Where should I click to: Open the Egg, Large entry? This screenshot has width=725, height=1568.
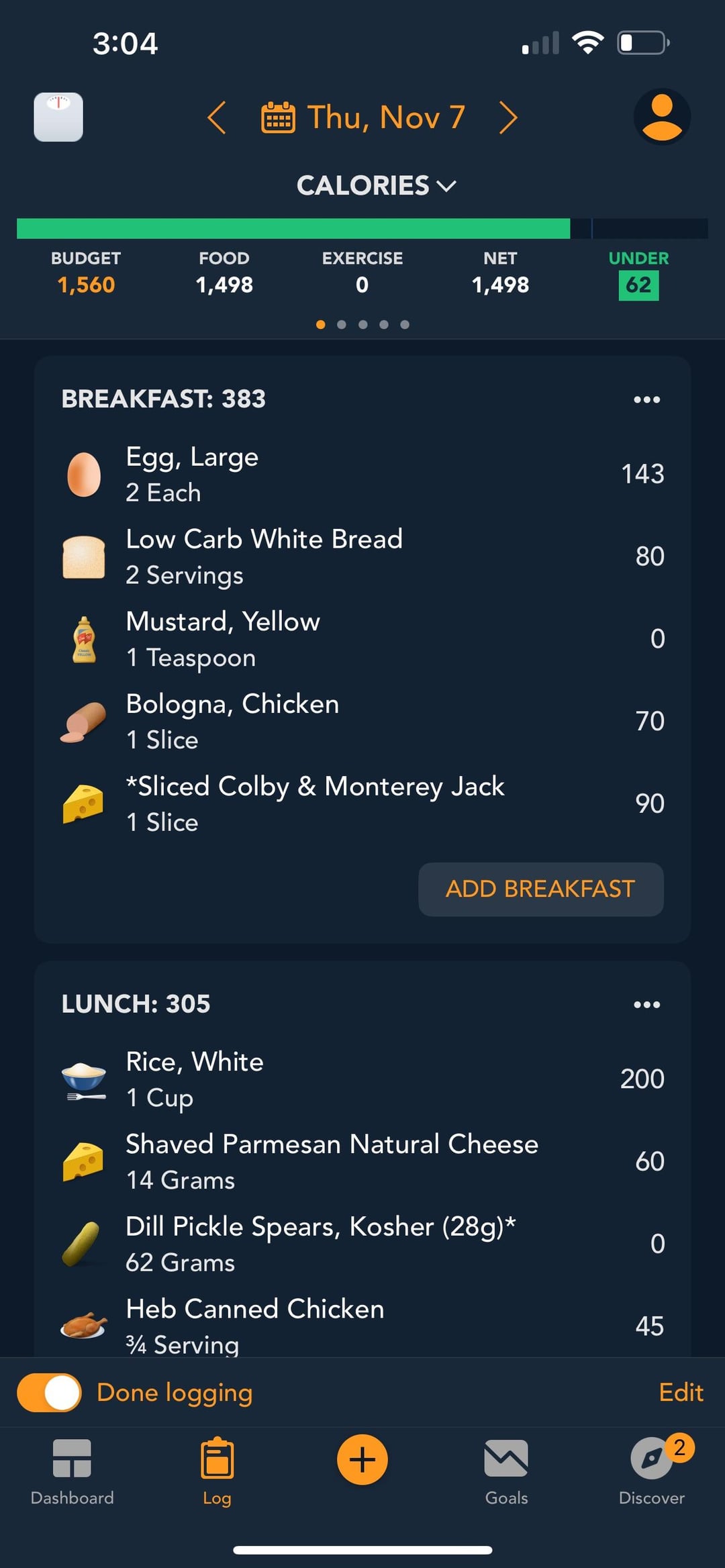click(362, 475)
